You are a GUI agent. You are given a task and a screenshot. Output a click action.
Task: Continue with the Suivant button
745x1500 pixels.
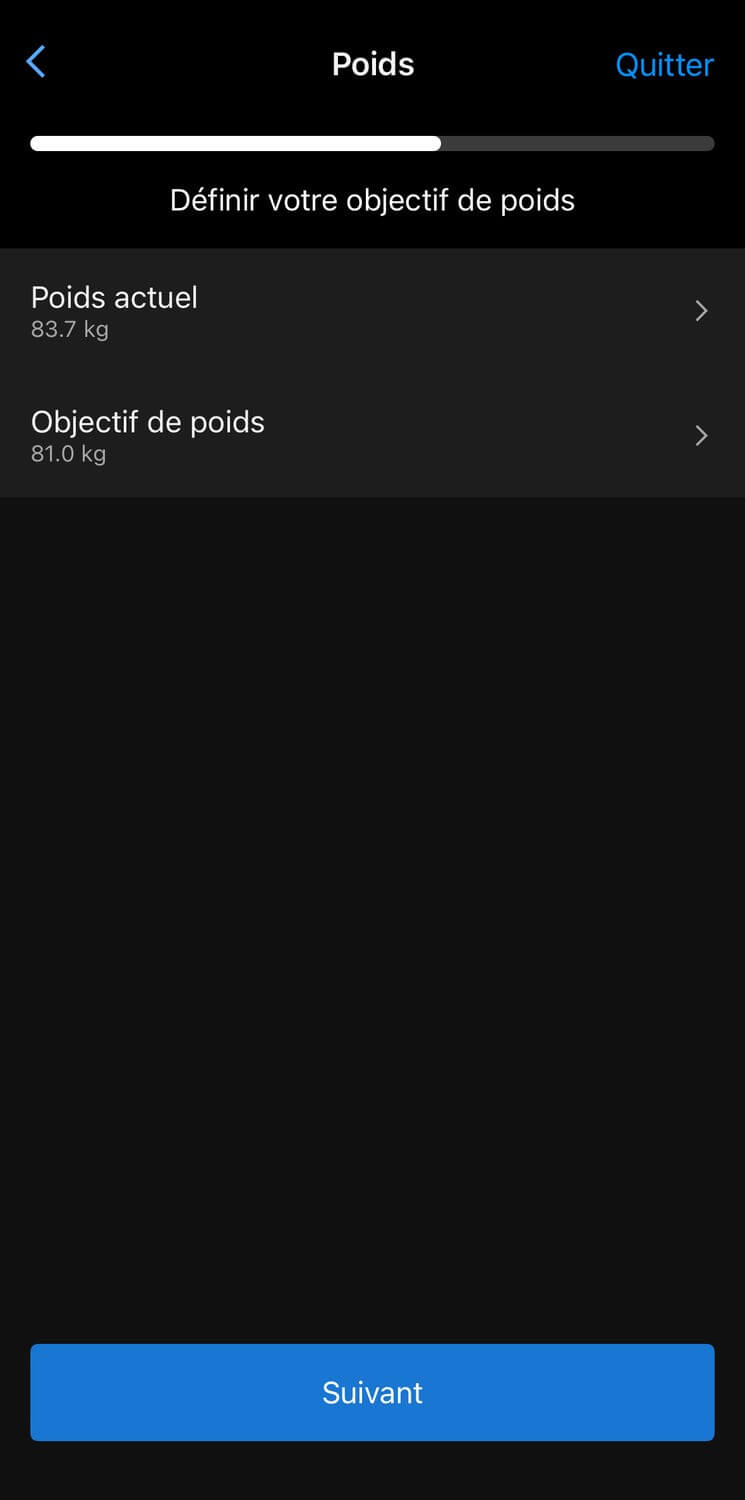(372, 1392)
